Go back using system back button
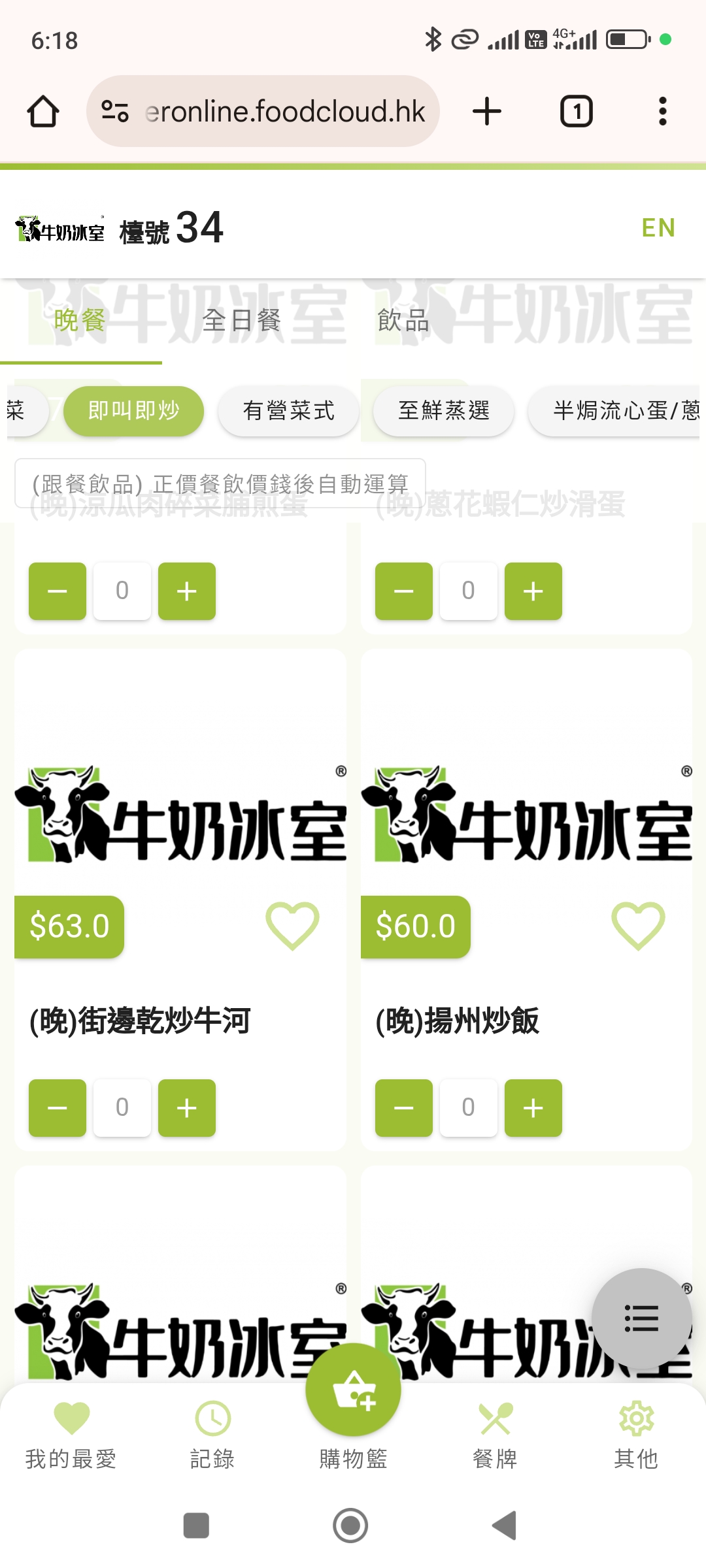Screen dimensions: 706x1568 (505, 1526)
